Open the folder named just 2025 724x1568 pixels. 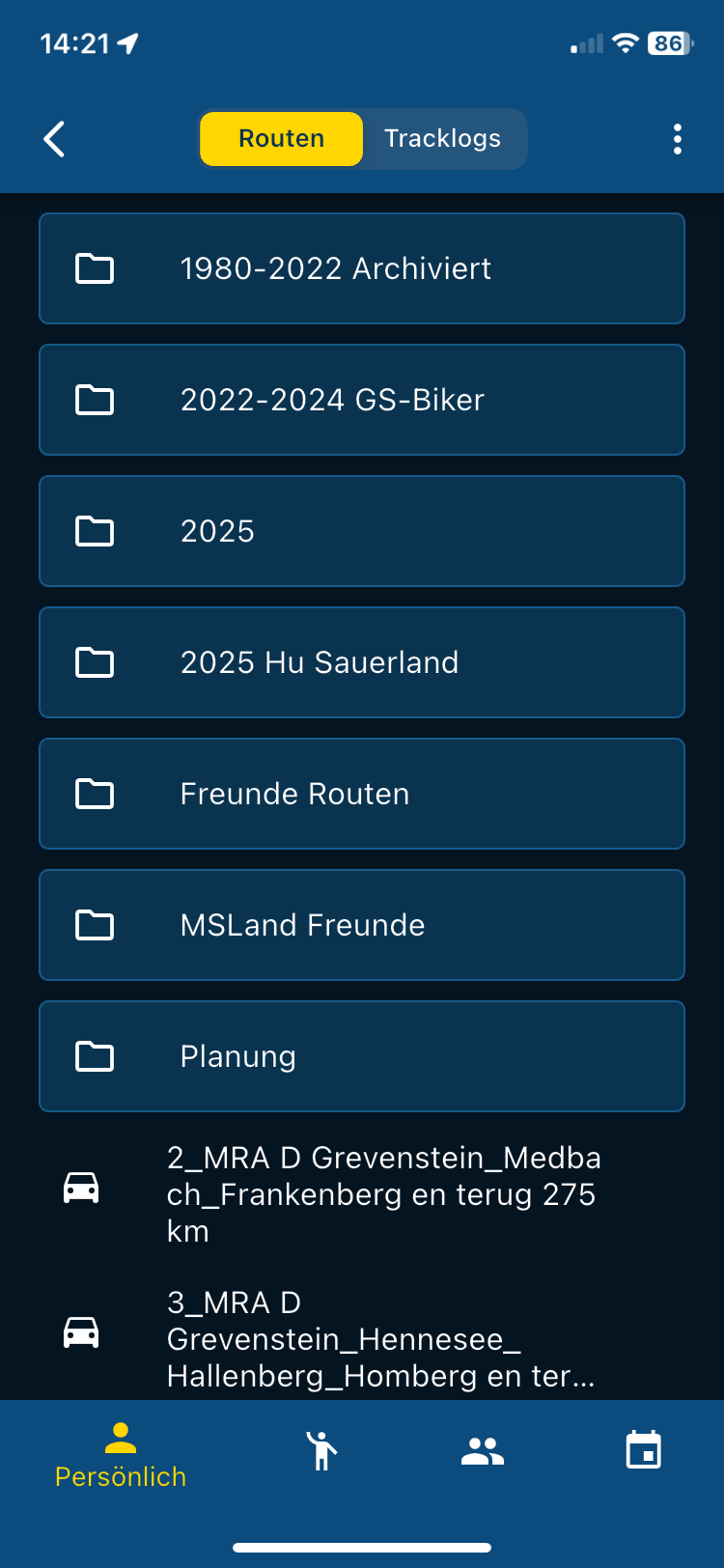click(x=362, y=531)
